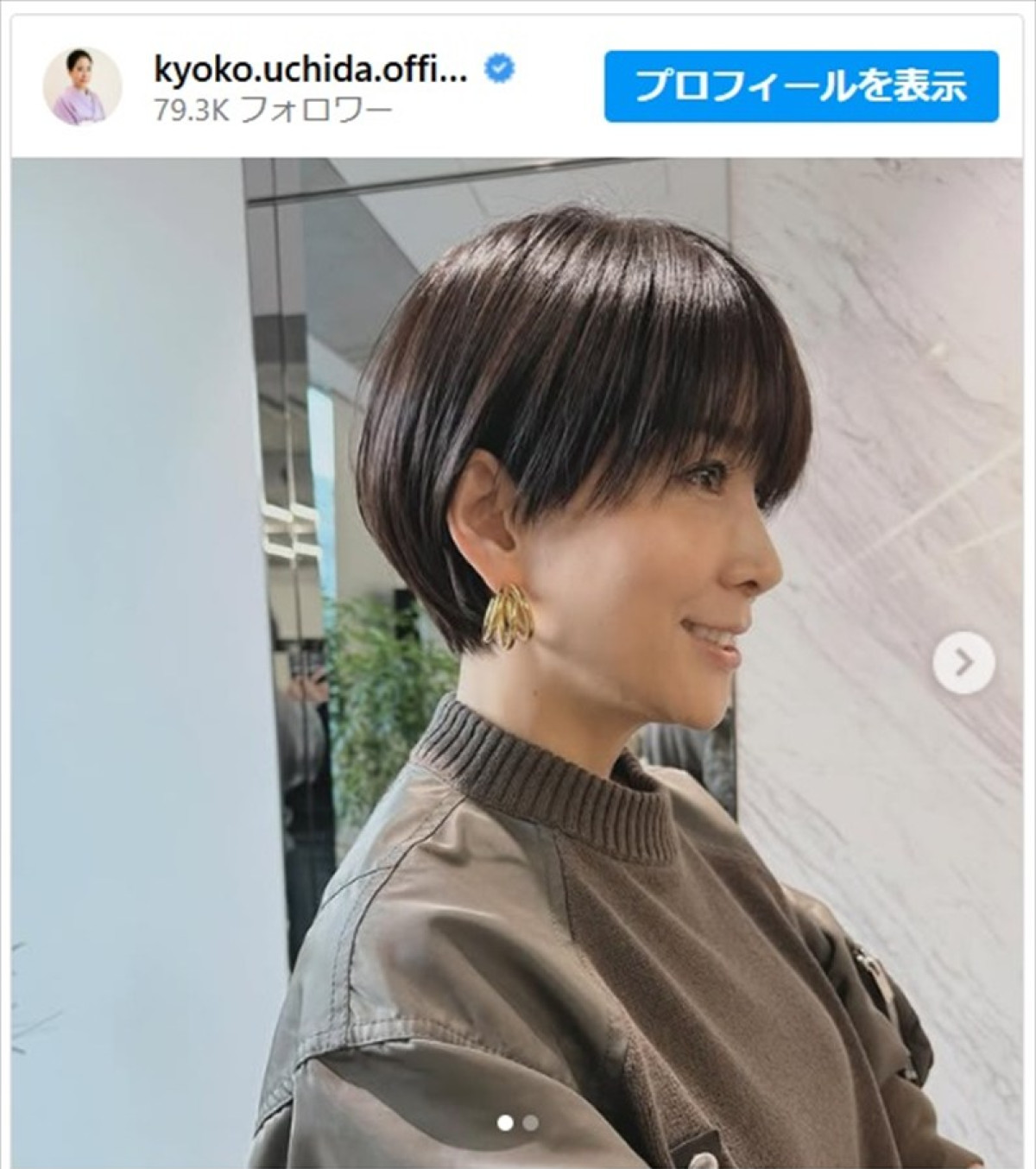Open the embedded post photo
The height and width of the screenshot is (1169, 1036).
[x=518, y=604]
